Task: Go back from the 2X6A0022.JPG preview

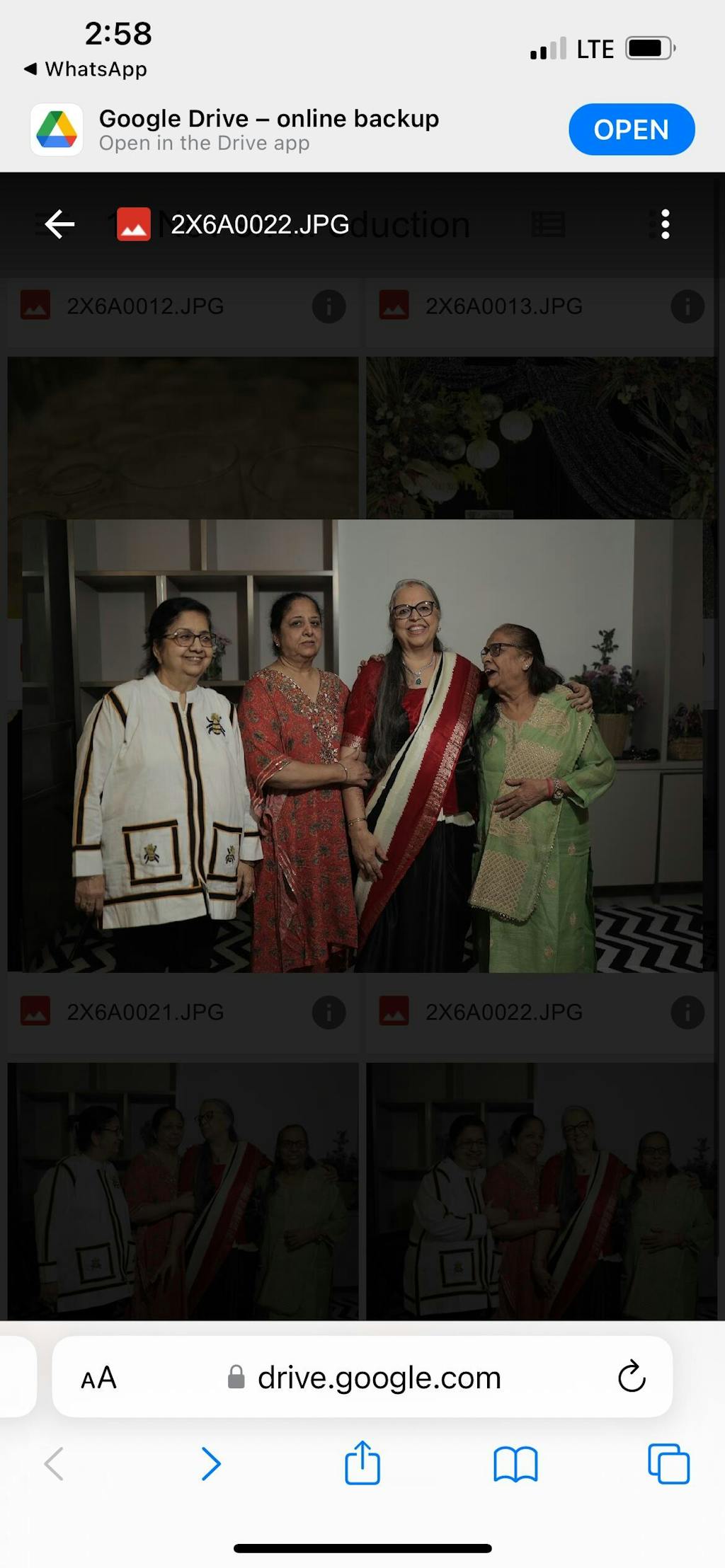Action: coord(59,224)
